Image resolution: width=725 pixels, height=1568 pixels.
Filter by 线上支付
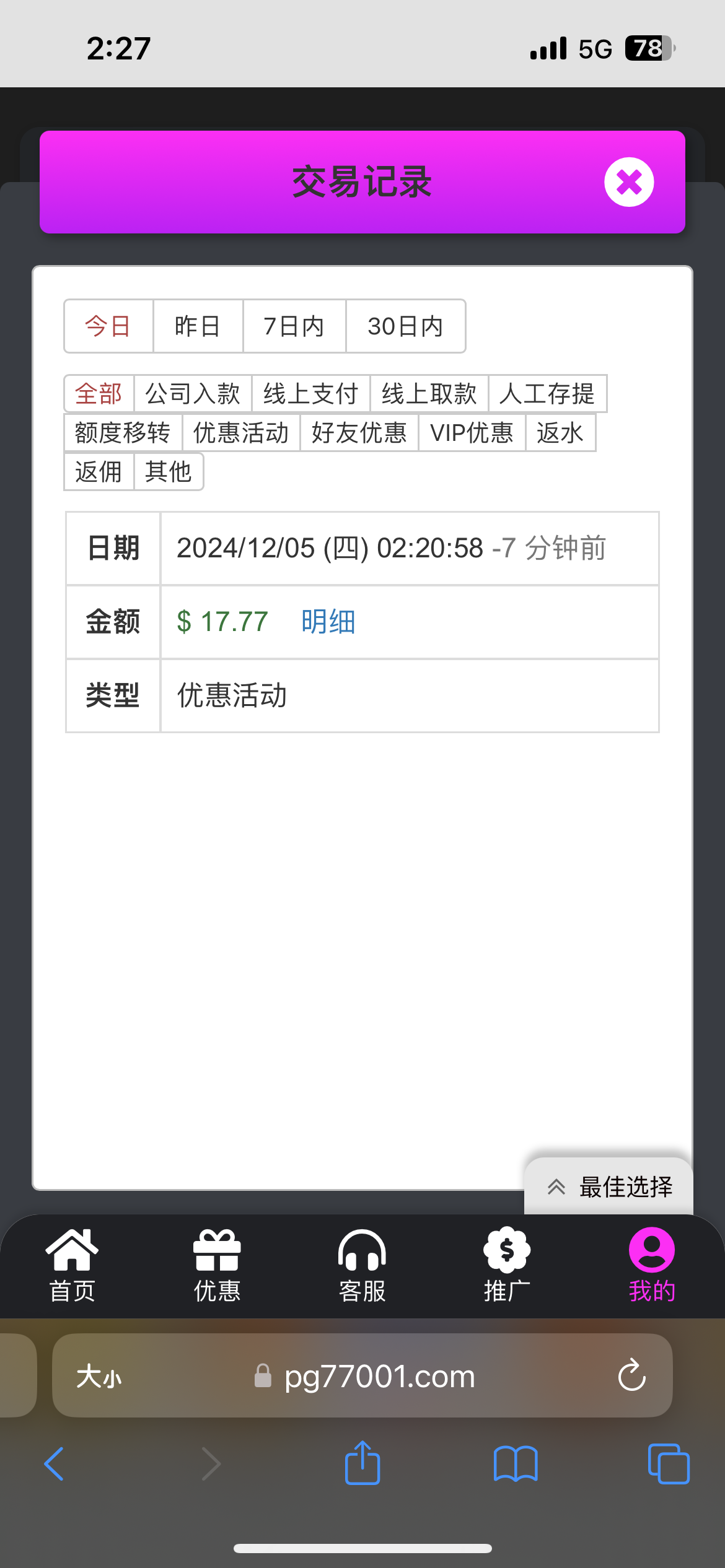[311, 393]
